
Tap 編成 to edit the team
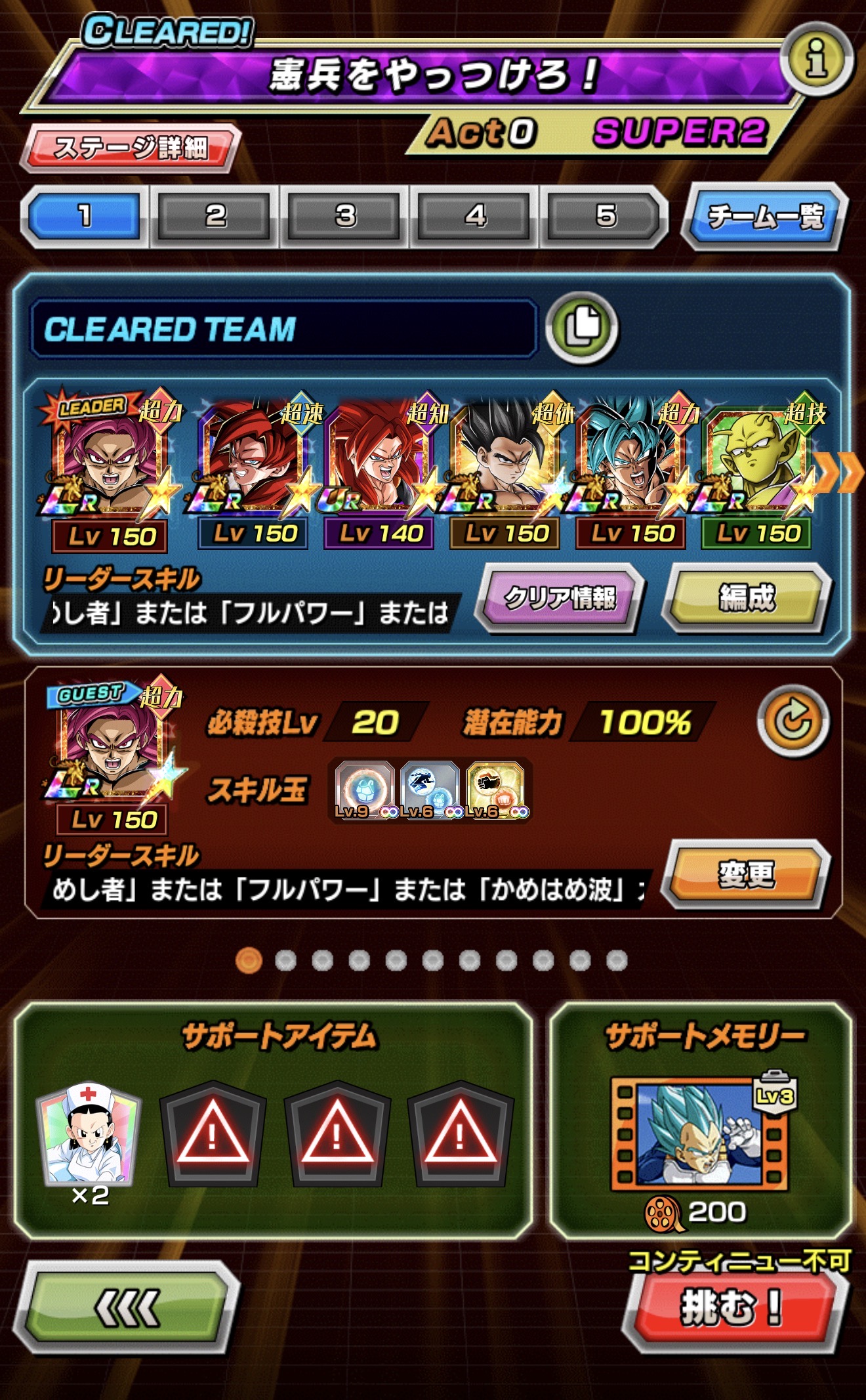(747, 598)
